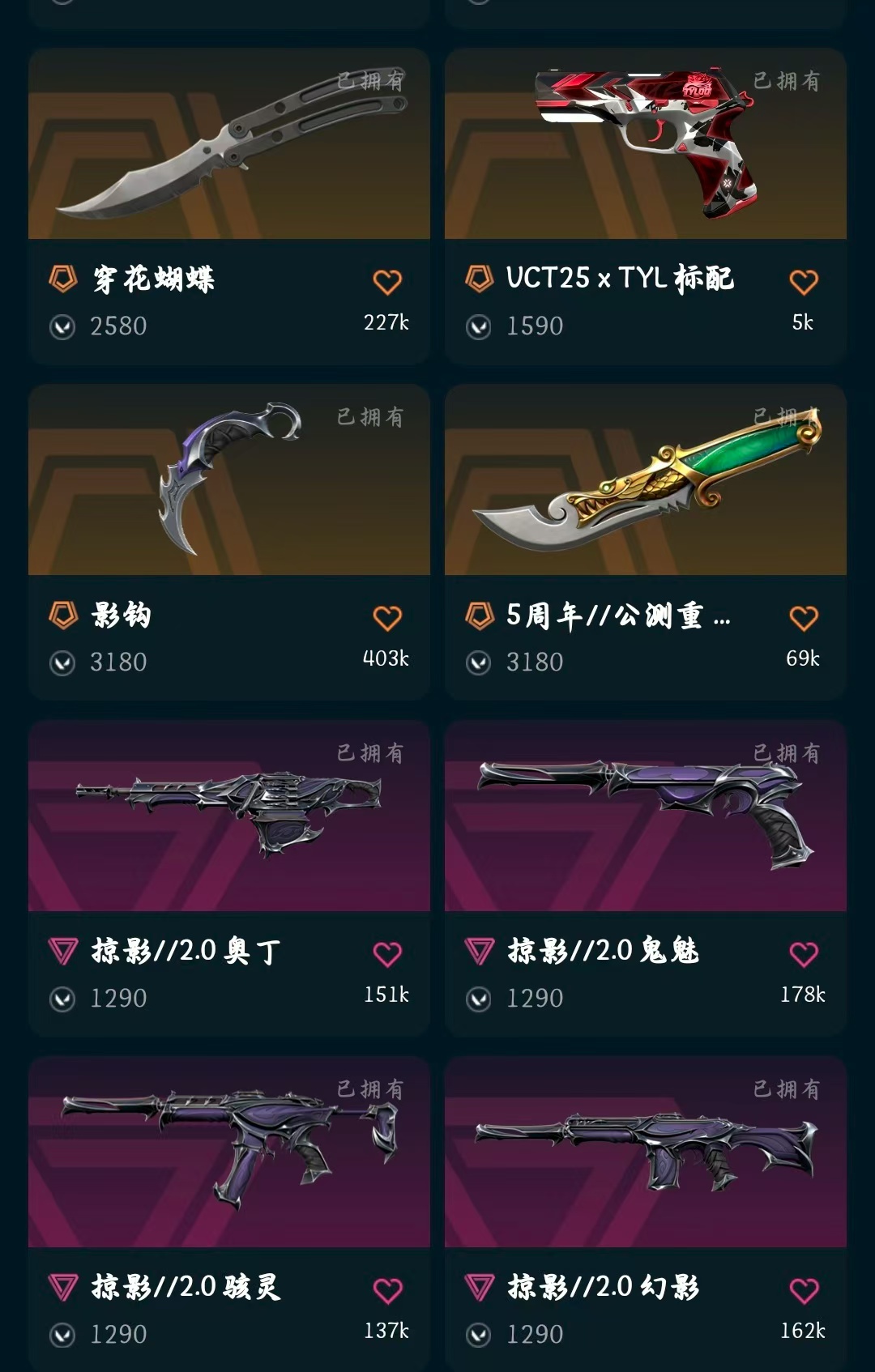Viewport: 875px width, 1372px height.
Task: Open the 穿花蝴蝶 butterfly knife card
Action: pos(229,207)
